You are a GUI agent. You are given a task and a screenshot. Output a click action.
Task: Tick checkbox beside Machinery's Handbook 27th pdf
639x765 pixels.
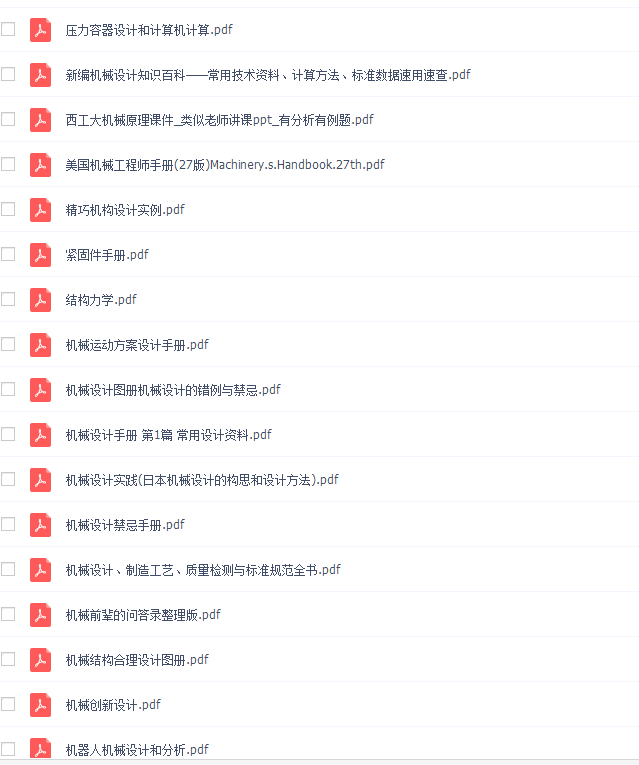[8, 164]
